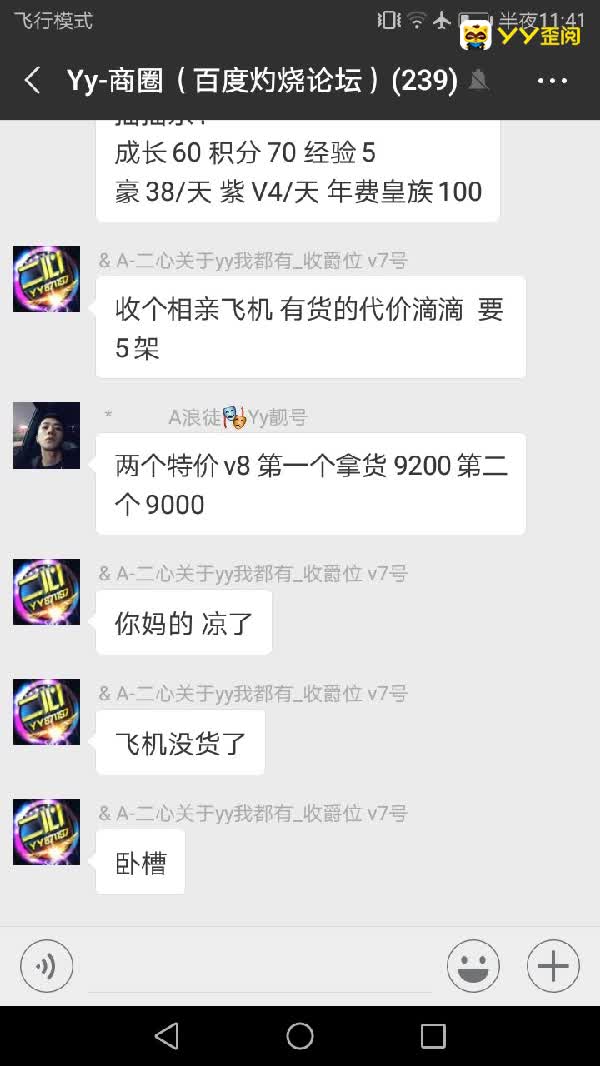Open the recent apps overview
The width and height of the screenshot is (600, 1066).
coord(433,1036)
